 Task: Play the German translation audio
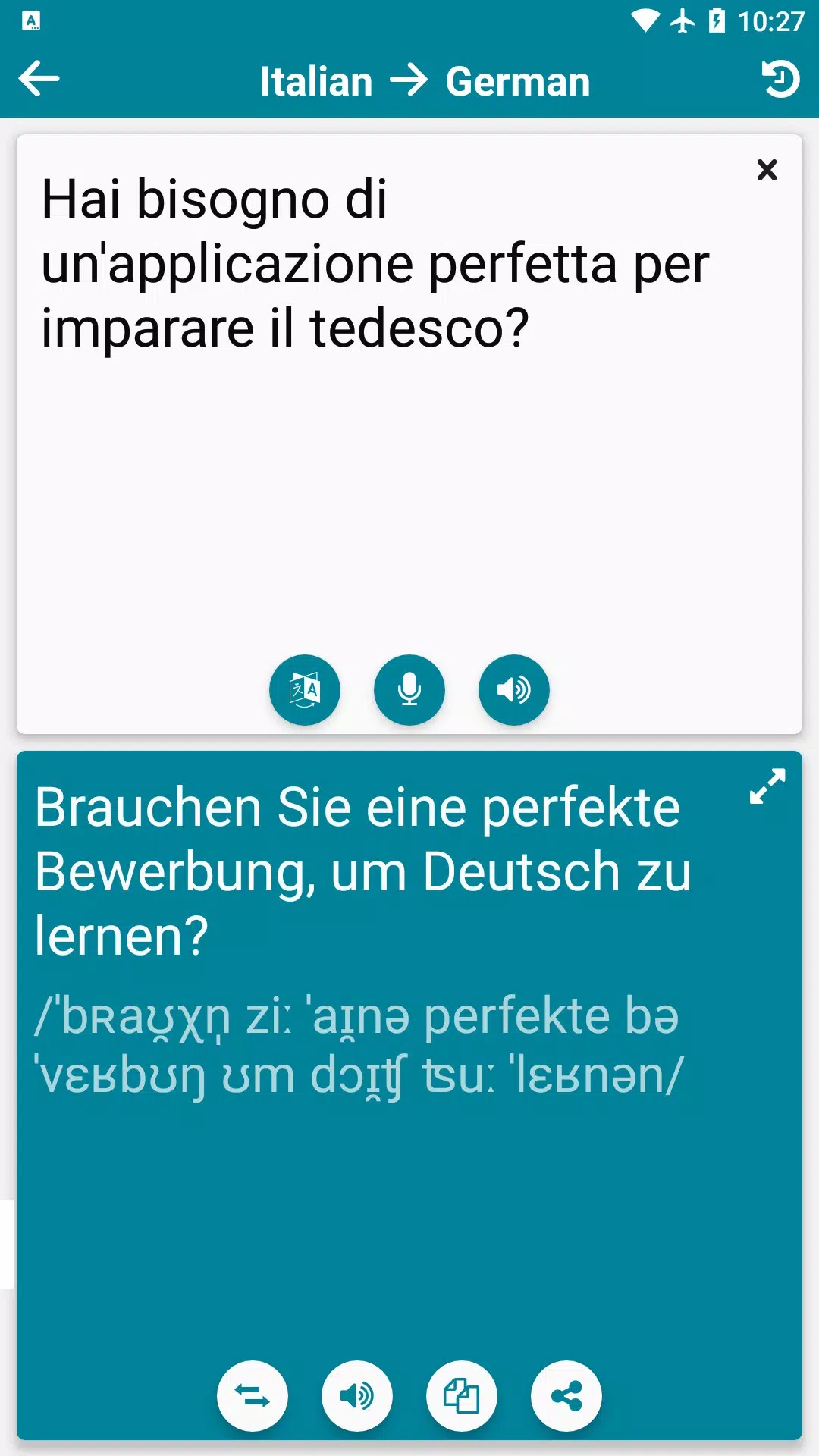[357, 1396]
